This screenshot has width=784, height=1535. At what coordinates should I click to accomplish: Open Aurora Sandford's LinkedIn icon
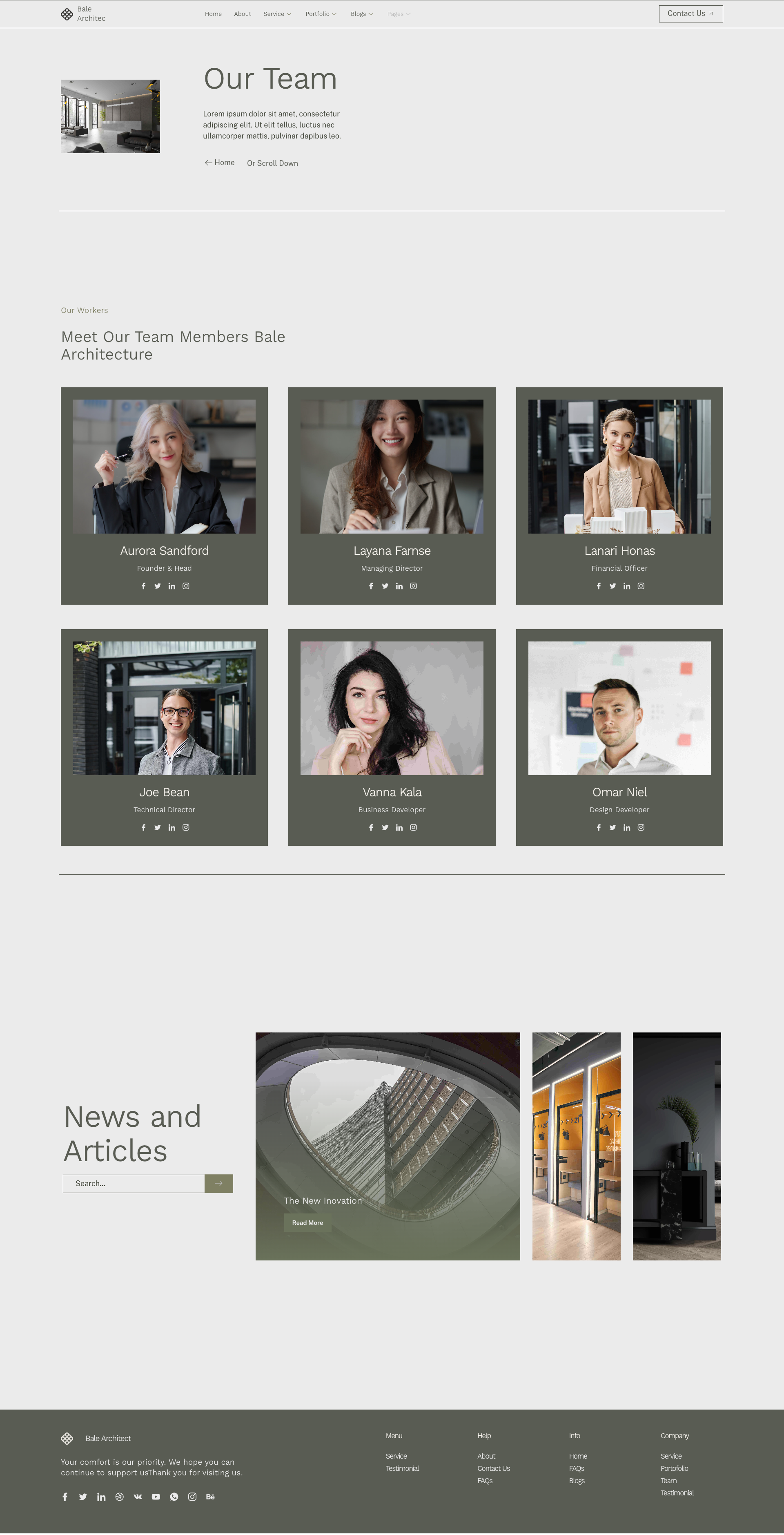point(171,586)
